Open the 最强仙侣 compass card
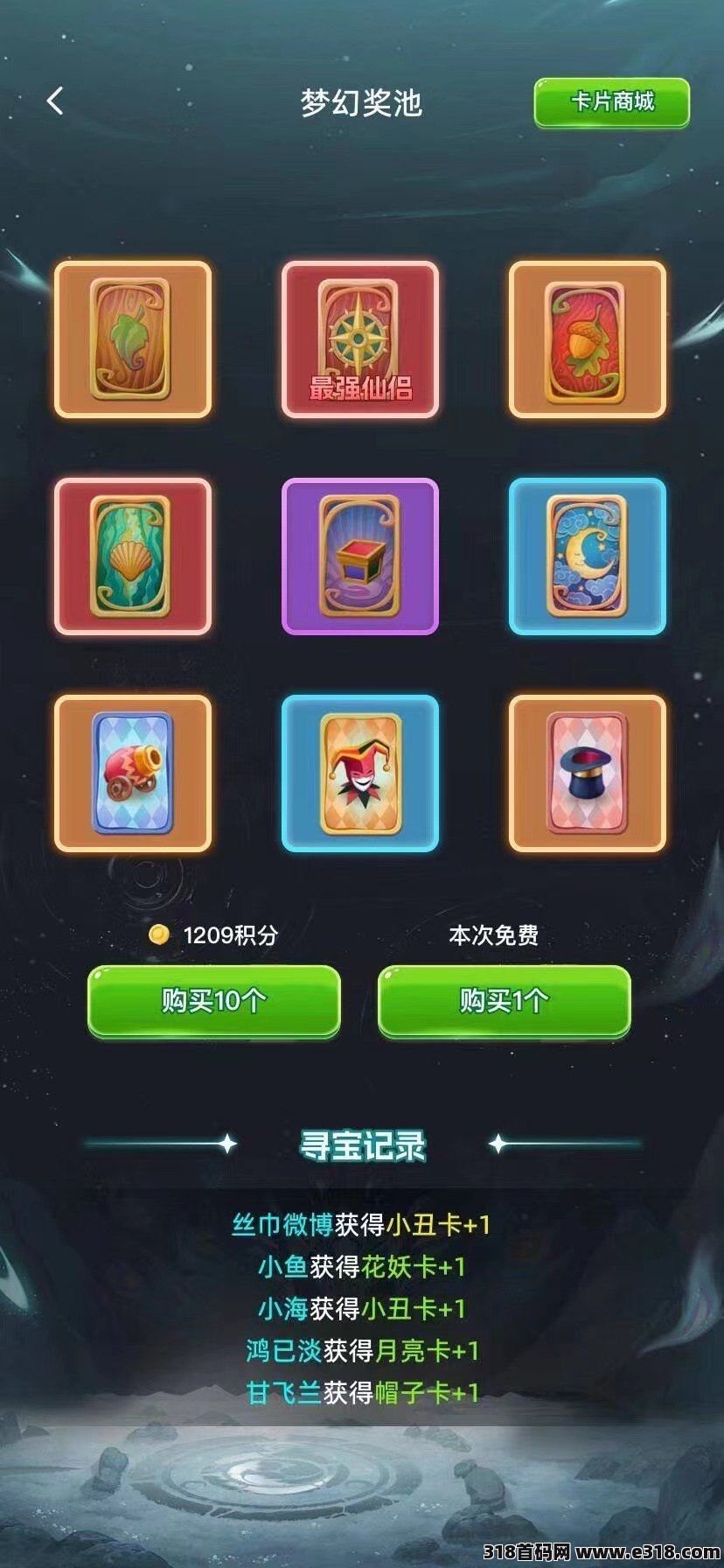 pos(360,339)
